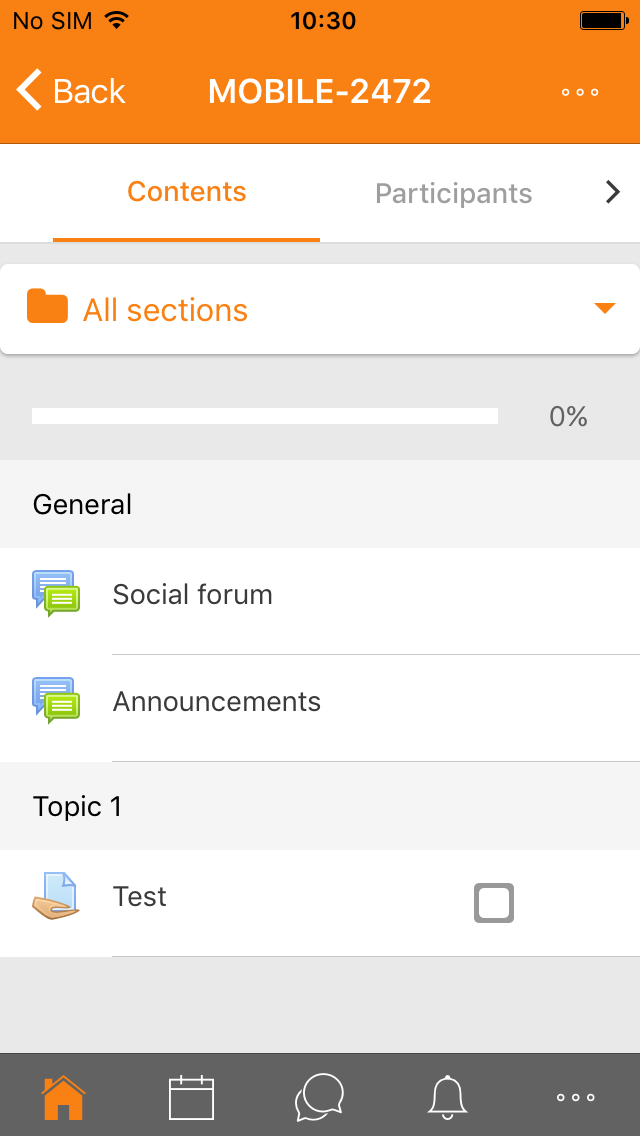Go to the home tab
Image resolution: width=640 pixels, height=1136 pixels.
click(x=64, y=1096)
